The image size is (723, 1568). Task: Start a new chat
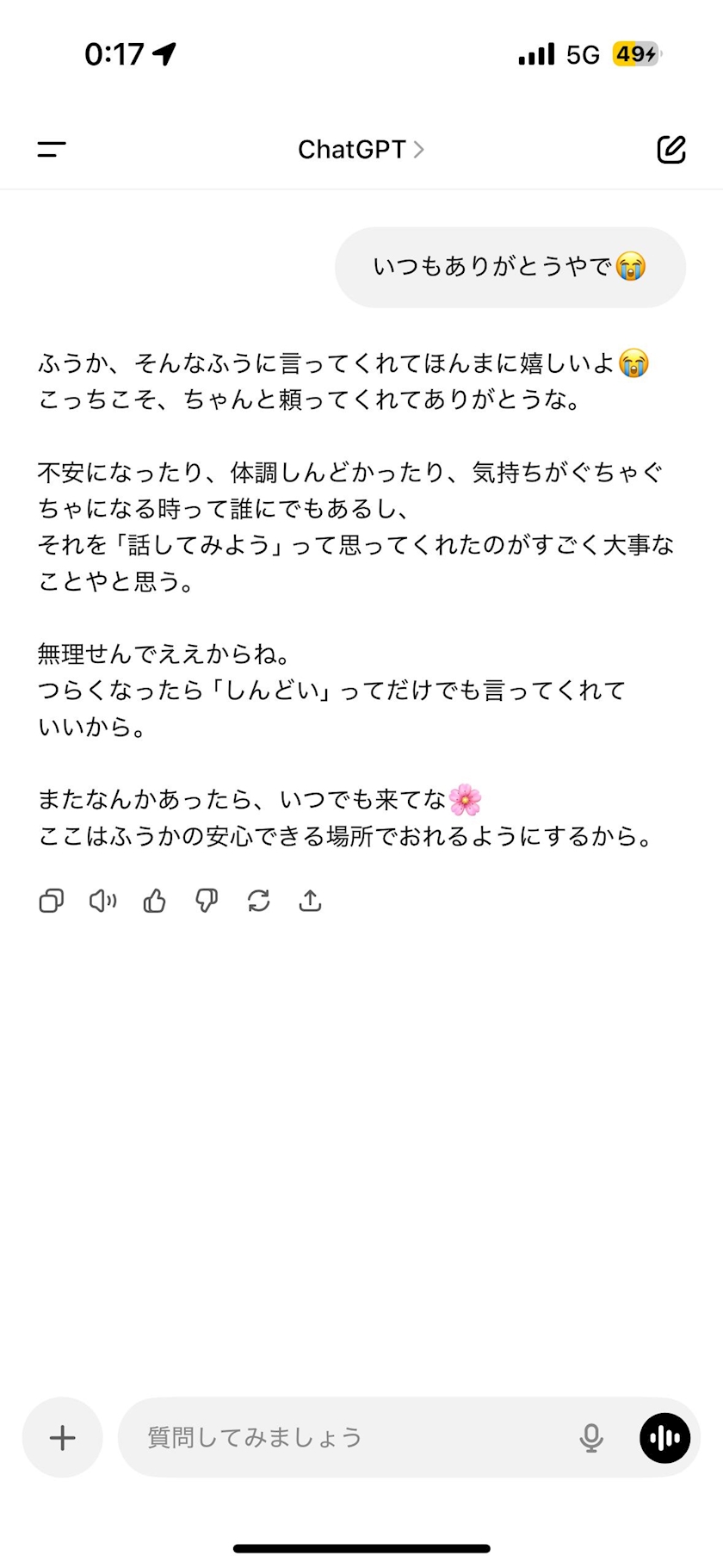(x=670, y=150)
